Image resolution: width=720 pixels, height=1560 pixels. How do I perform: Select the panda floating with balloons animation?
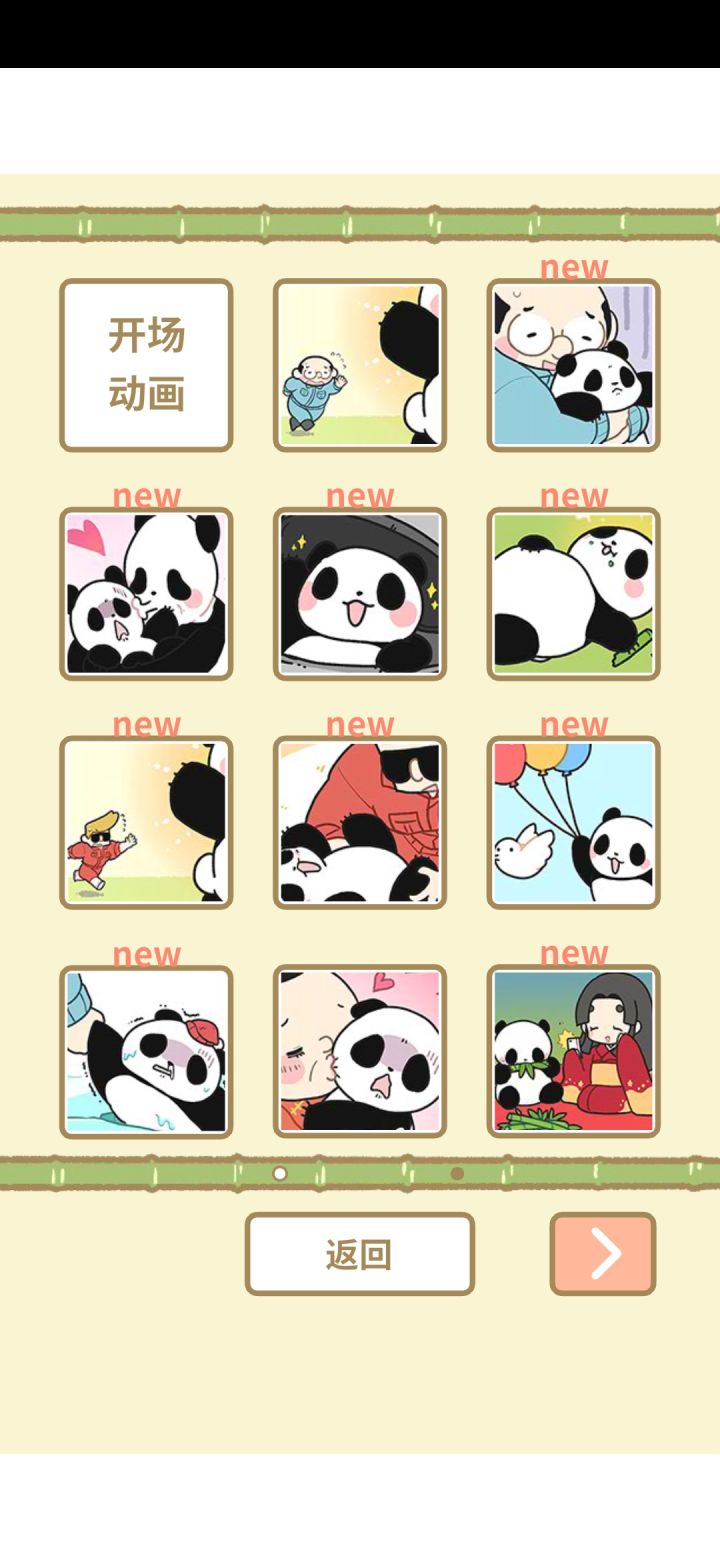pos(573,821)
